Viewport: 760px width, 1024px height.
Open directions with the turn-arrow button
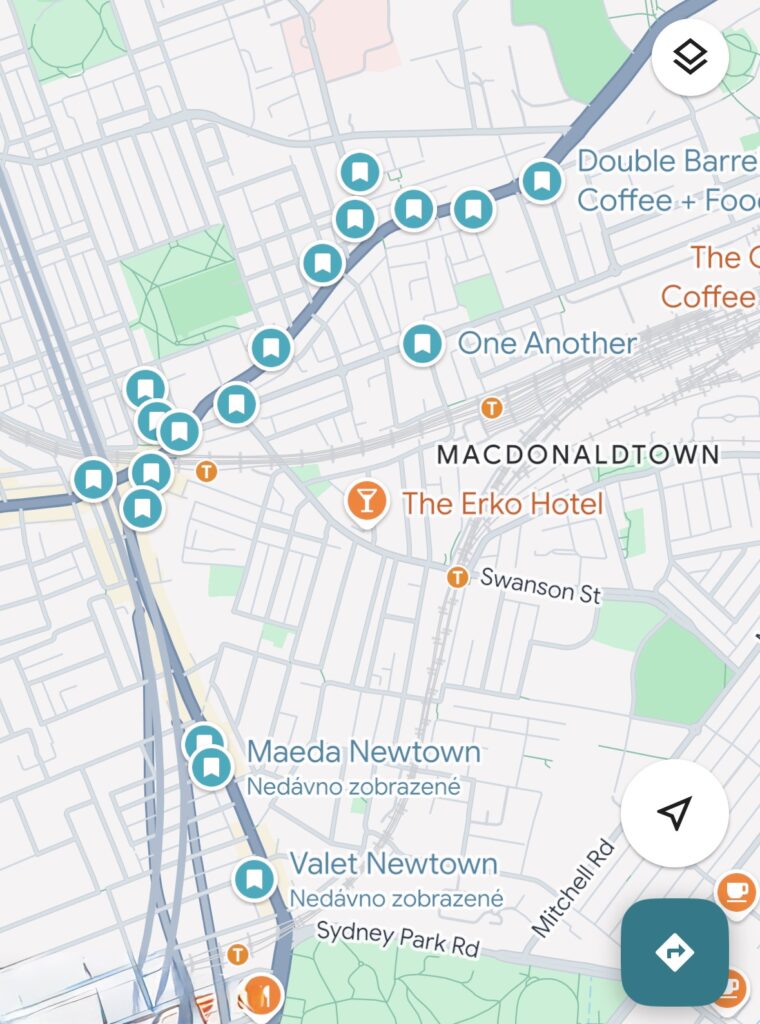click(675, 952)
